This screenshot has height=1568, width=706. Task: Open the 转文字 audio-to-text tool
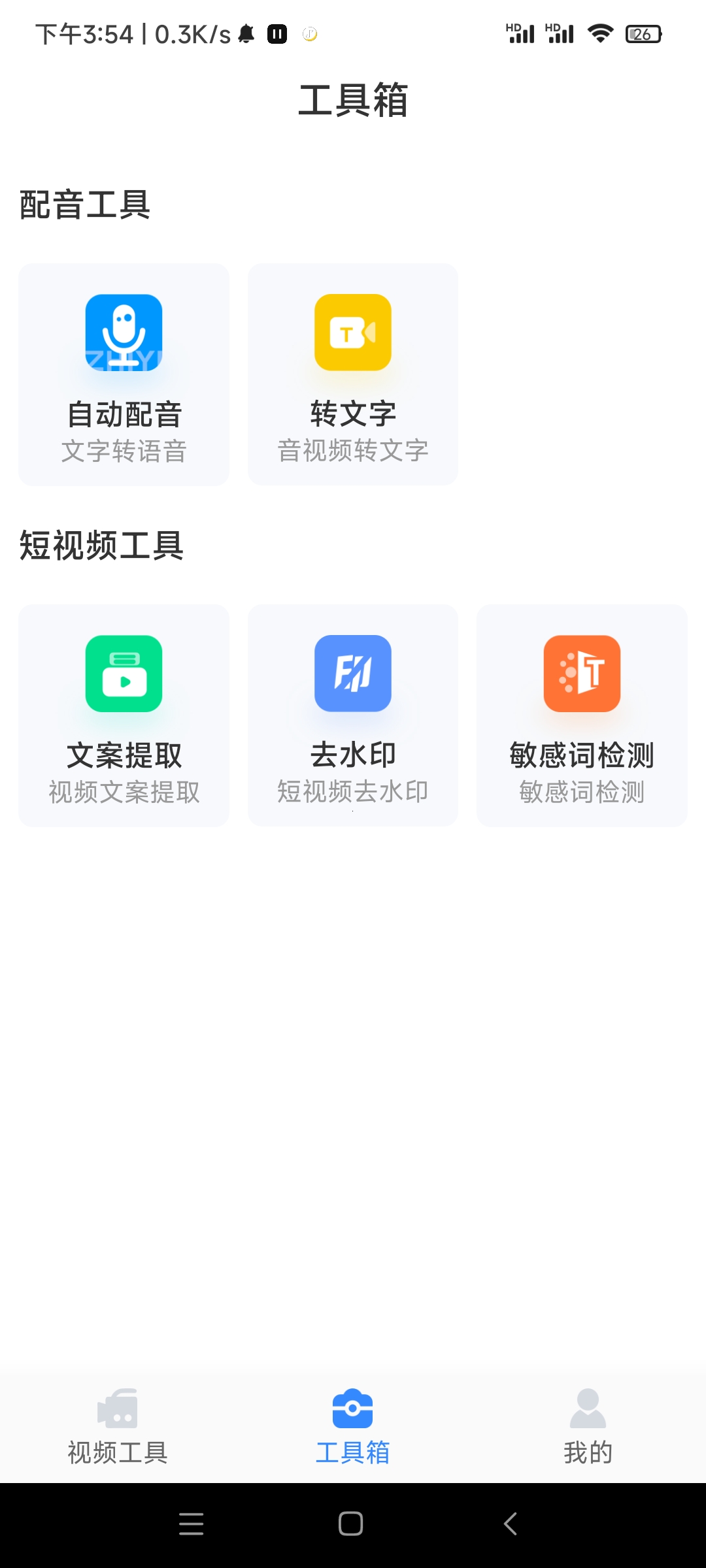click(x=352, y=374)
